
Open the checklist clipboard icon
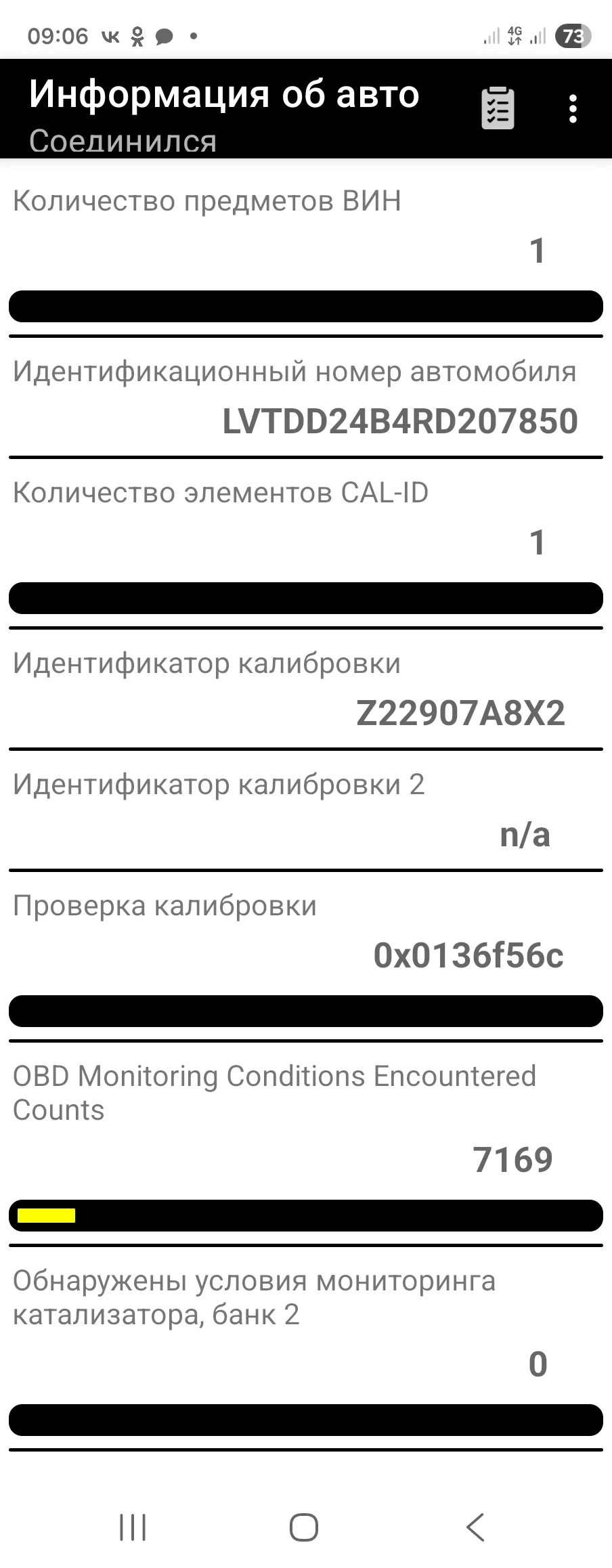(498, 108)
